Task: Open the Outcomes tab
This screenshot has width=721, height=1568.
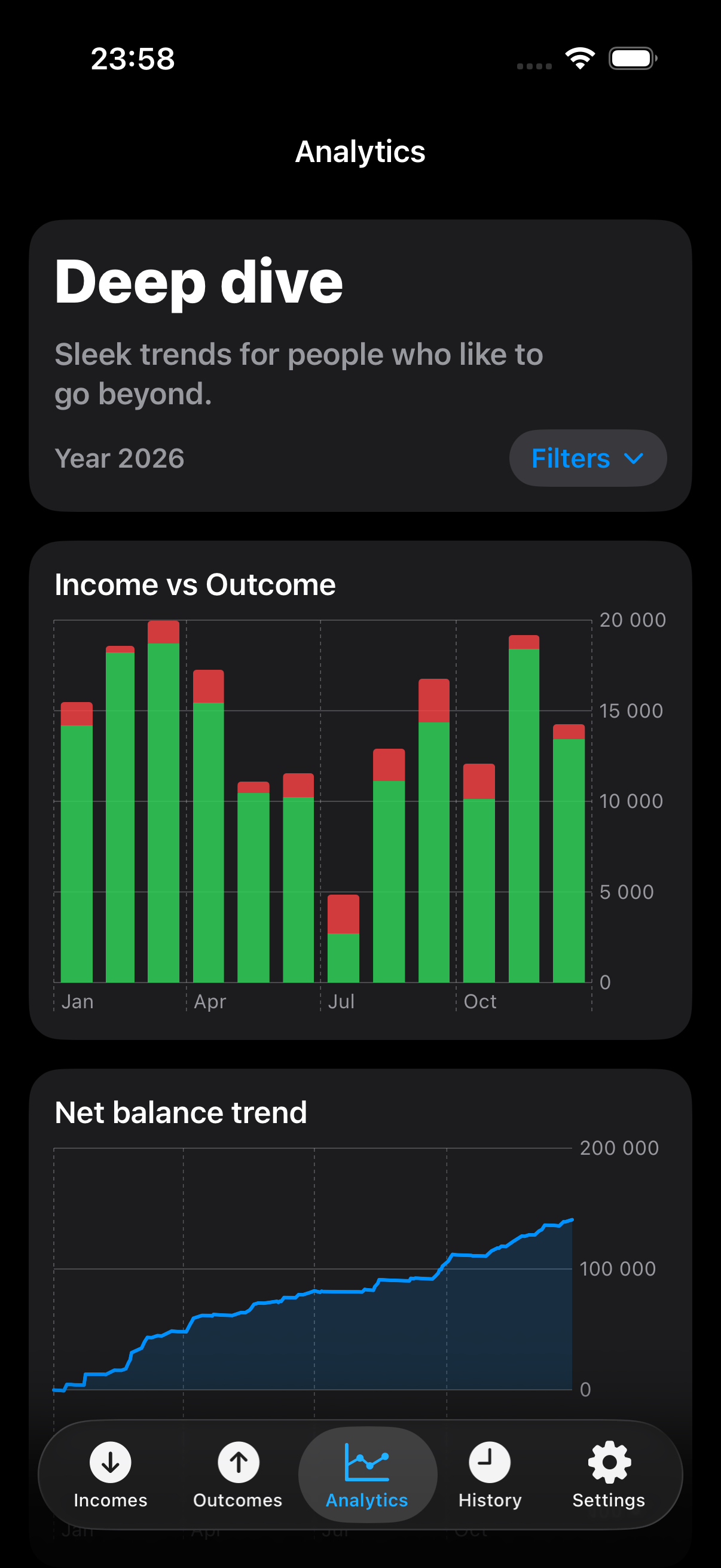Action: tap(238, 1475)
